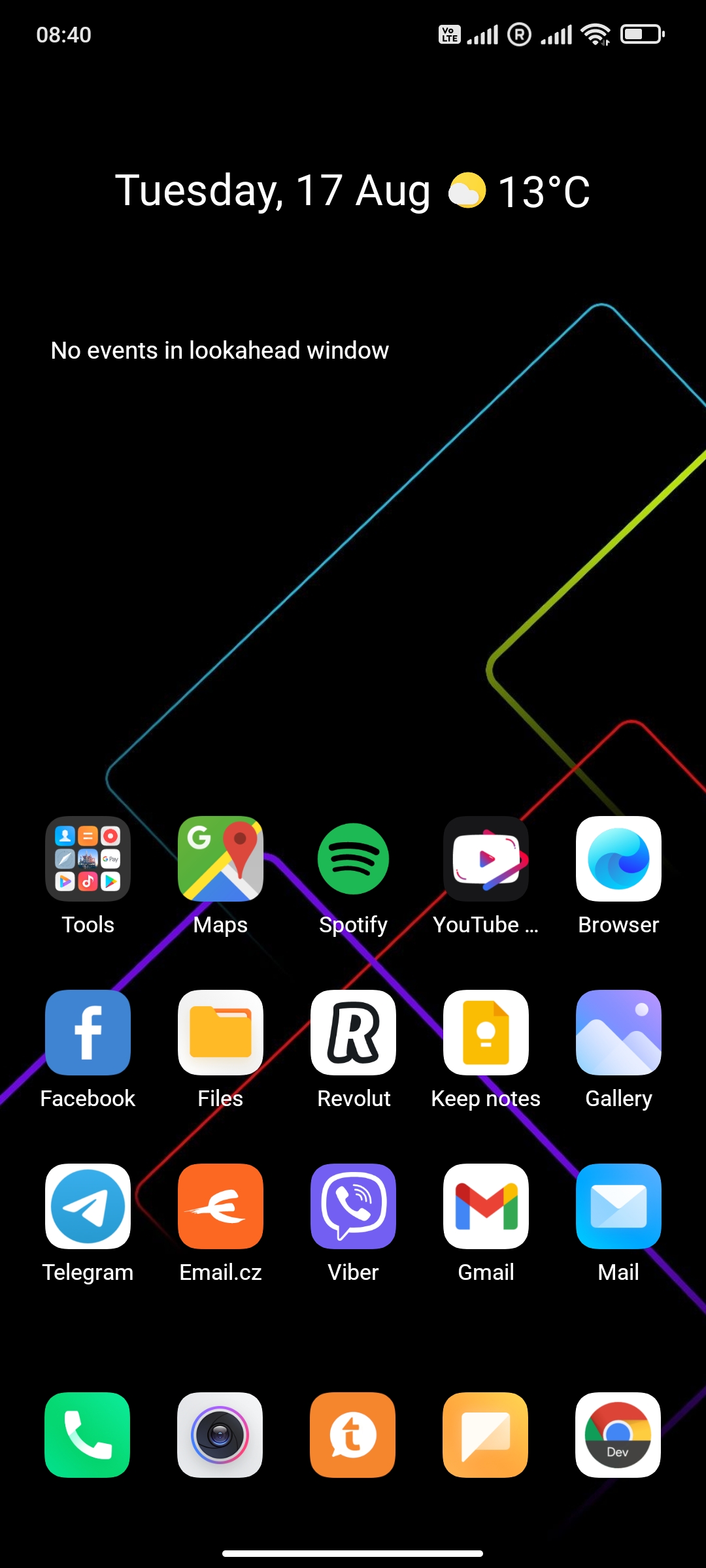Launch Chrome Dev browser
706x1568 pixels.
tap(618, 1435)
